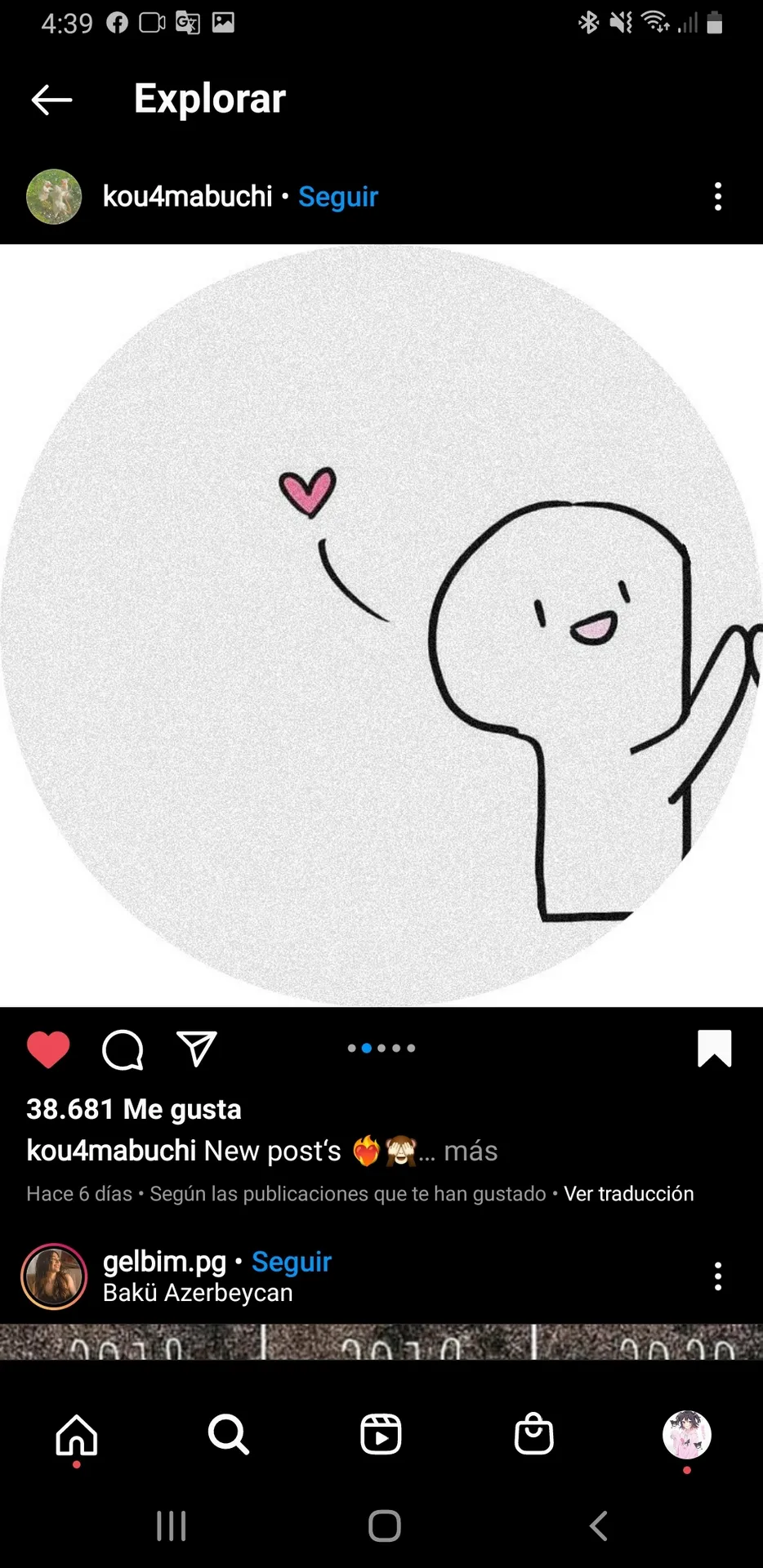Remove the bookmark from kou4mabuchi's post
The image size is (763, 1568).
coord(714,1049)
